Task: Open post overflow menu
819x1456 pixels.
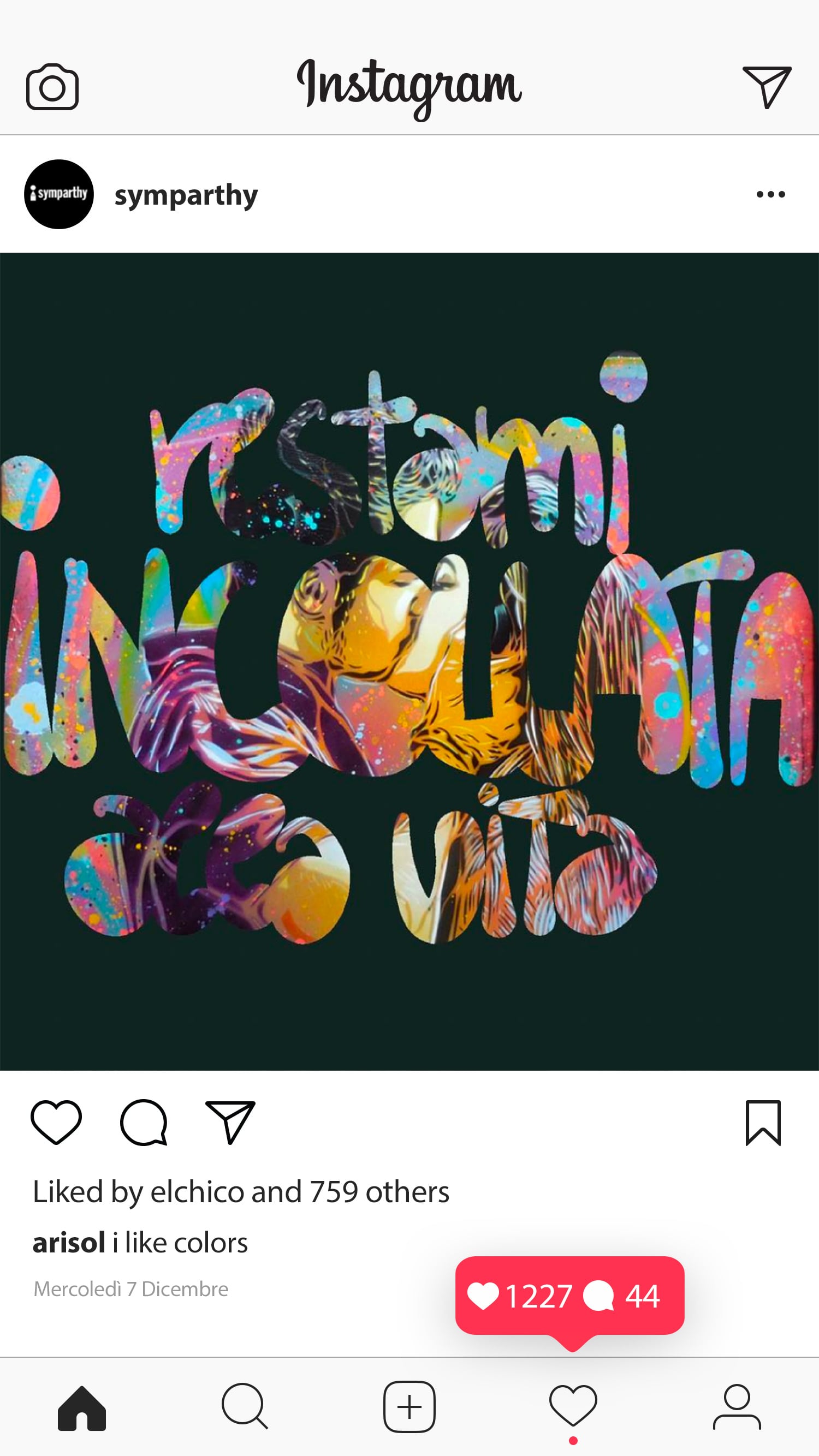Action: 770,194
